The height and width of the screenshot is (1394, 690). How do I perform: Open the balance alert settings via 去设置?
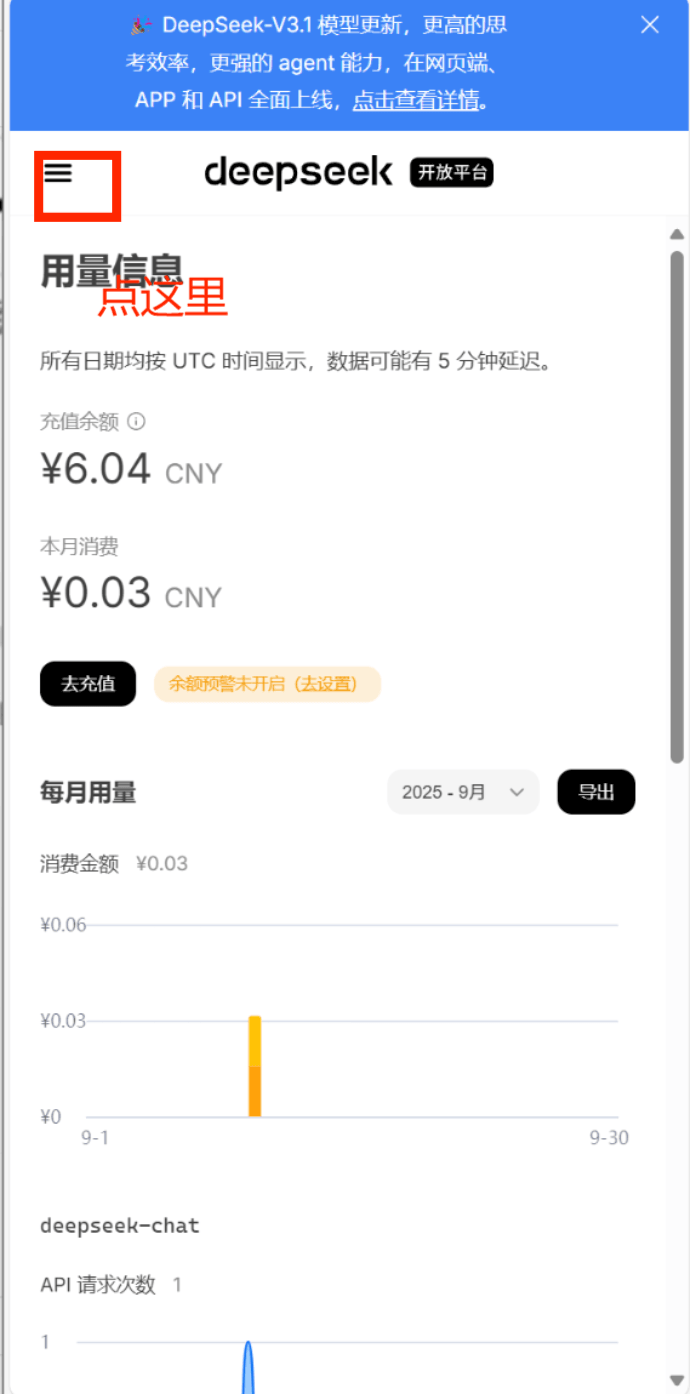(x=328, y=684)
